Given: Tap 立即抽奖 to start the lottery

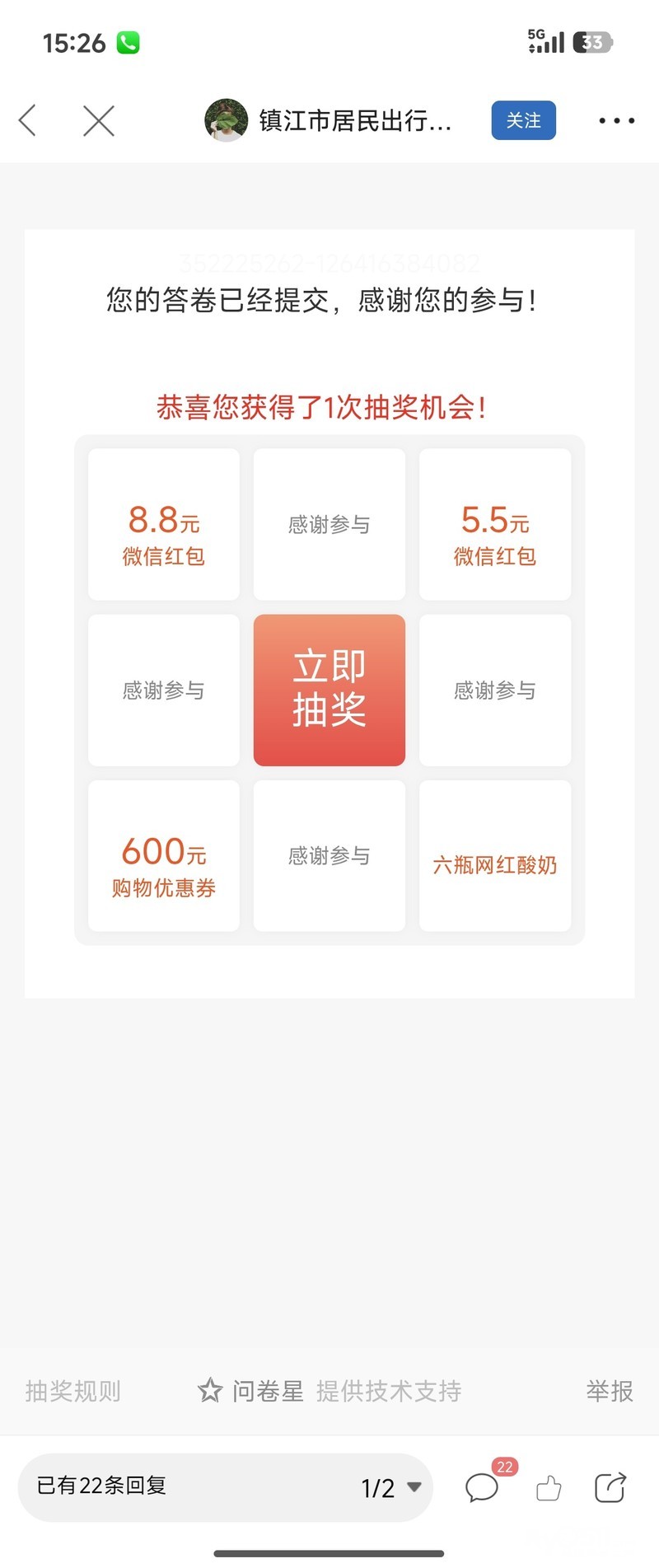Looking at the screenshot, I should coord(329,690).
